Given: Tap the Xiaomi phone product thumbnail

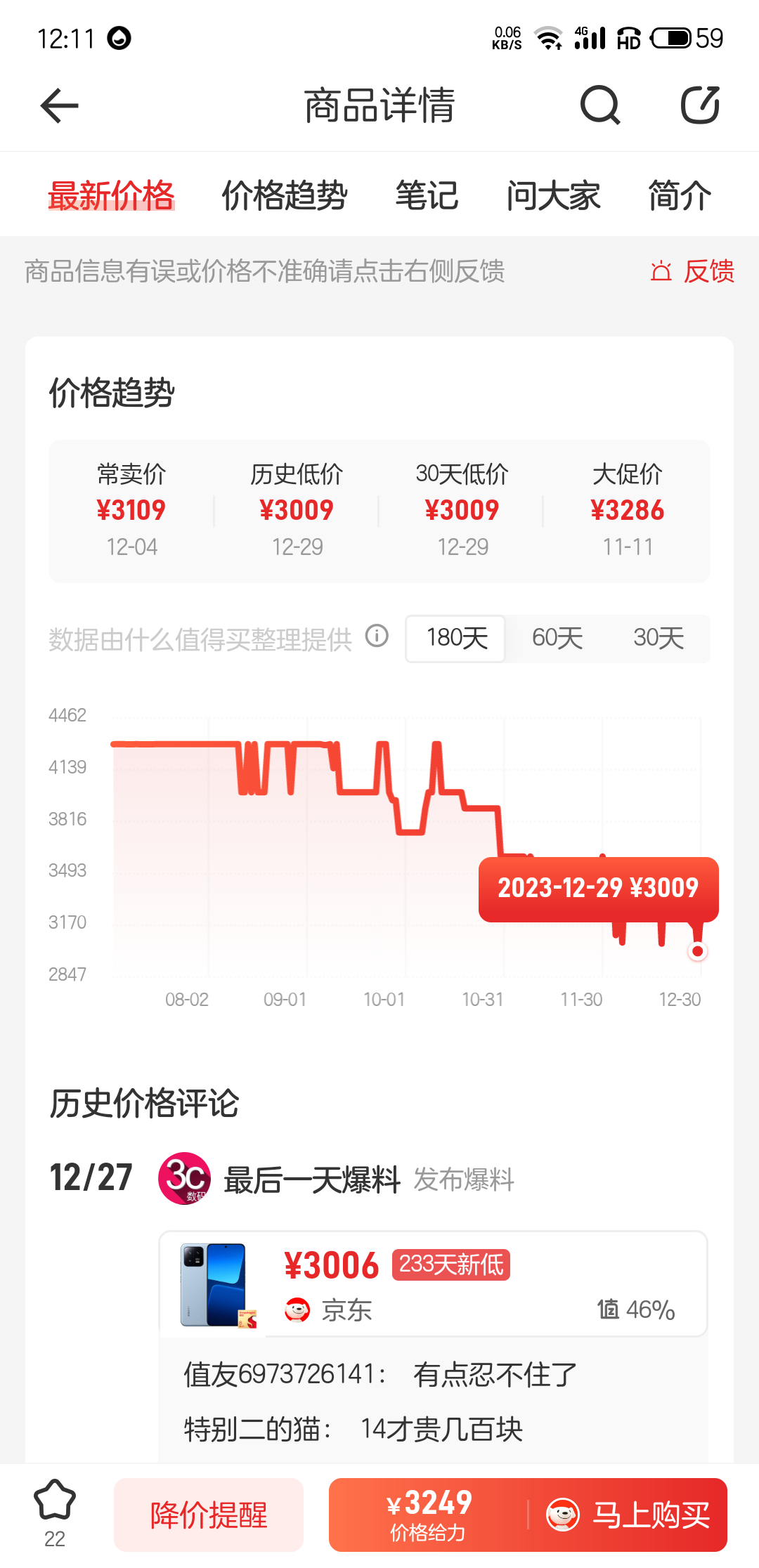Looking at the screenshot, I should pyautogui.click(x=213, y=1284).
